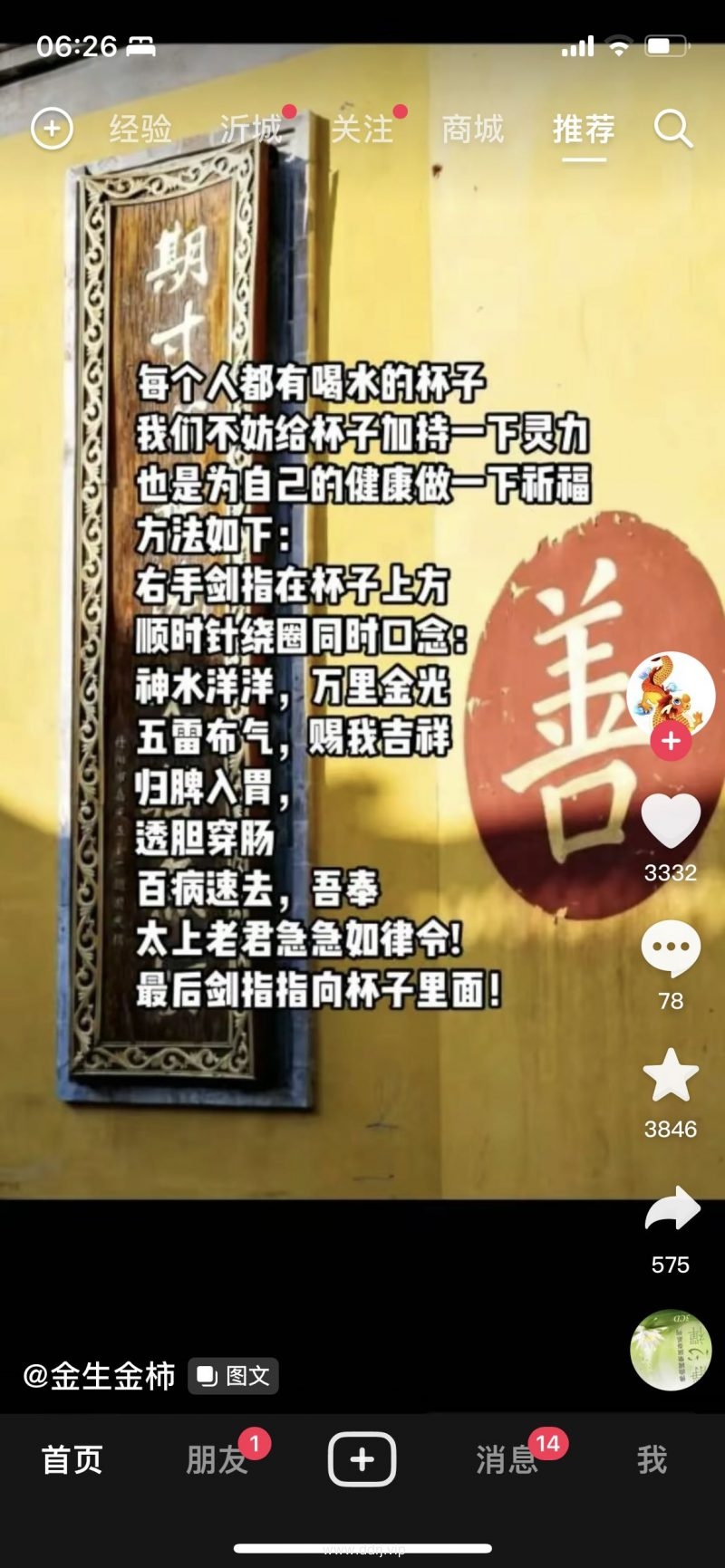Share this post via the arrow
Viewport: 725px width, 1568px height.
tap(672, 1208)
